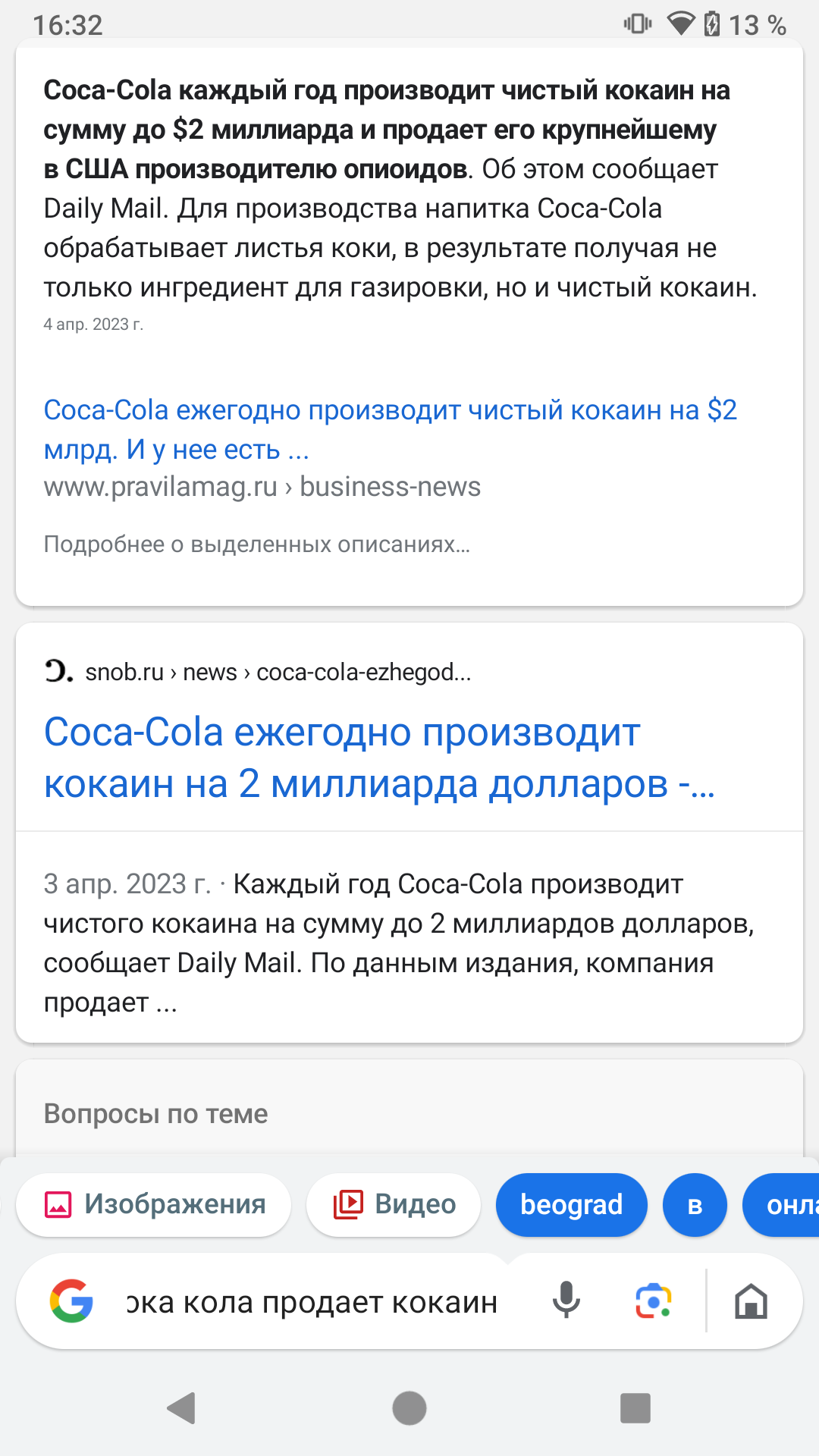The height and width of the screenshot is (1456, 819).
Task: Tap the partially visible "онла" suggestion chip
Action: [x=781, y=1204]
